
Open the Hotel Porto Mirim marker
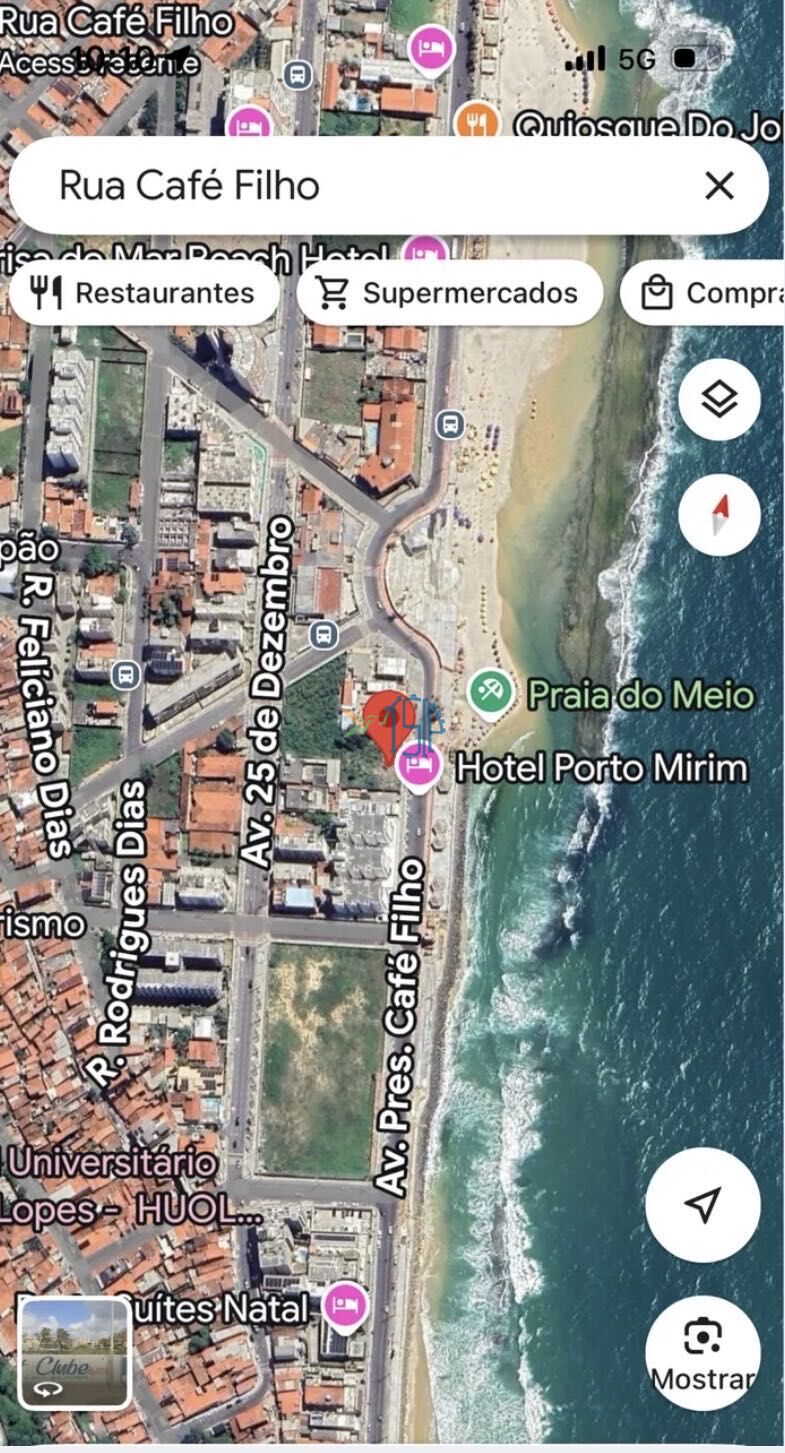coord(420,767)
